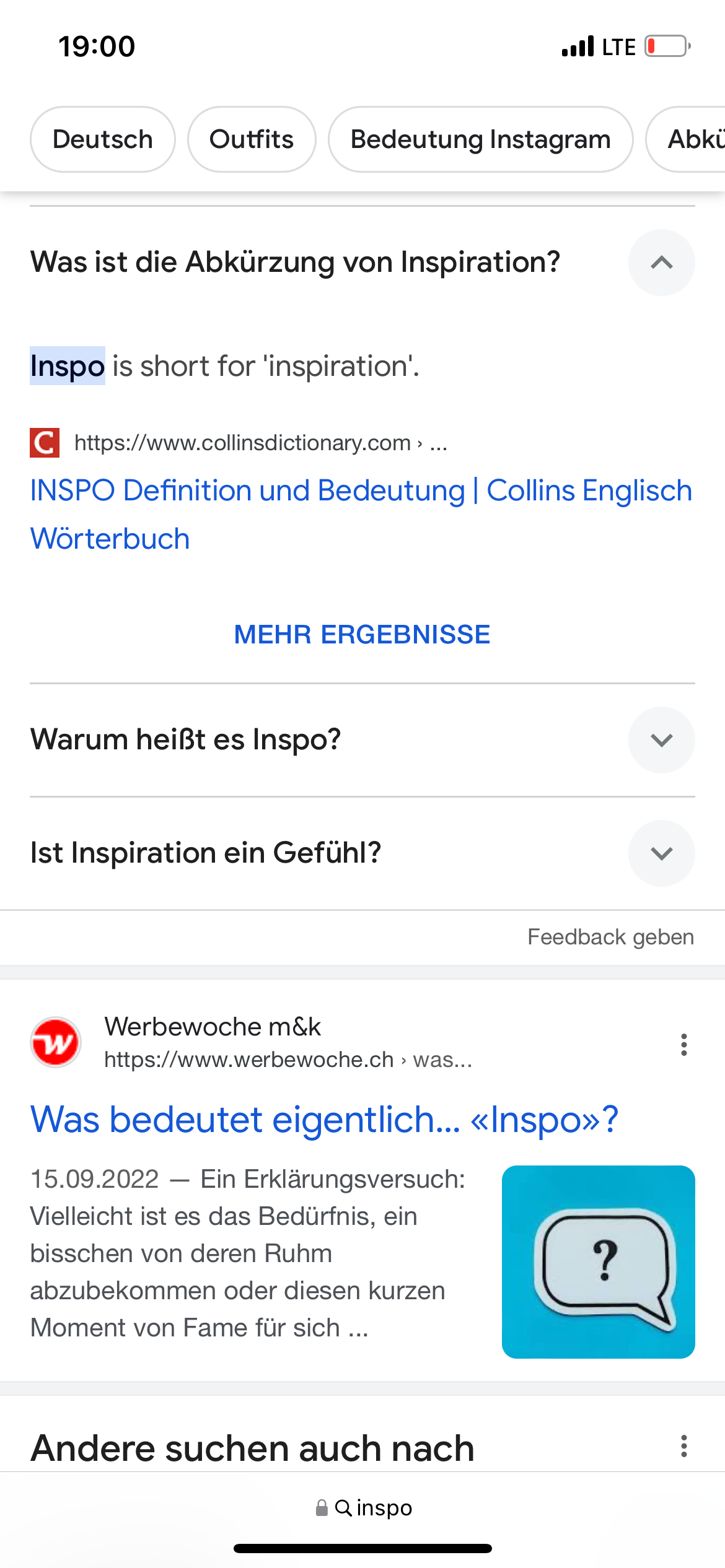Image resolution: width=725 pixels, height=1568 pixels.
Task: Tap Feedback geben
Action: coord(610,937)
